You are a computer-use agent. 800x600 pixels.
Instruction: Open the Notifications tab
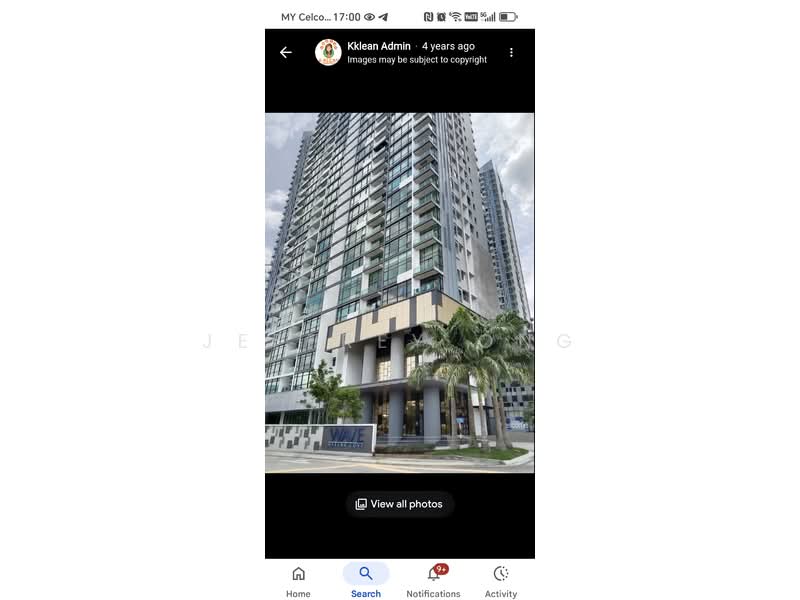(x=433, y=580)
